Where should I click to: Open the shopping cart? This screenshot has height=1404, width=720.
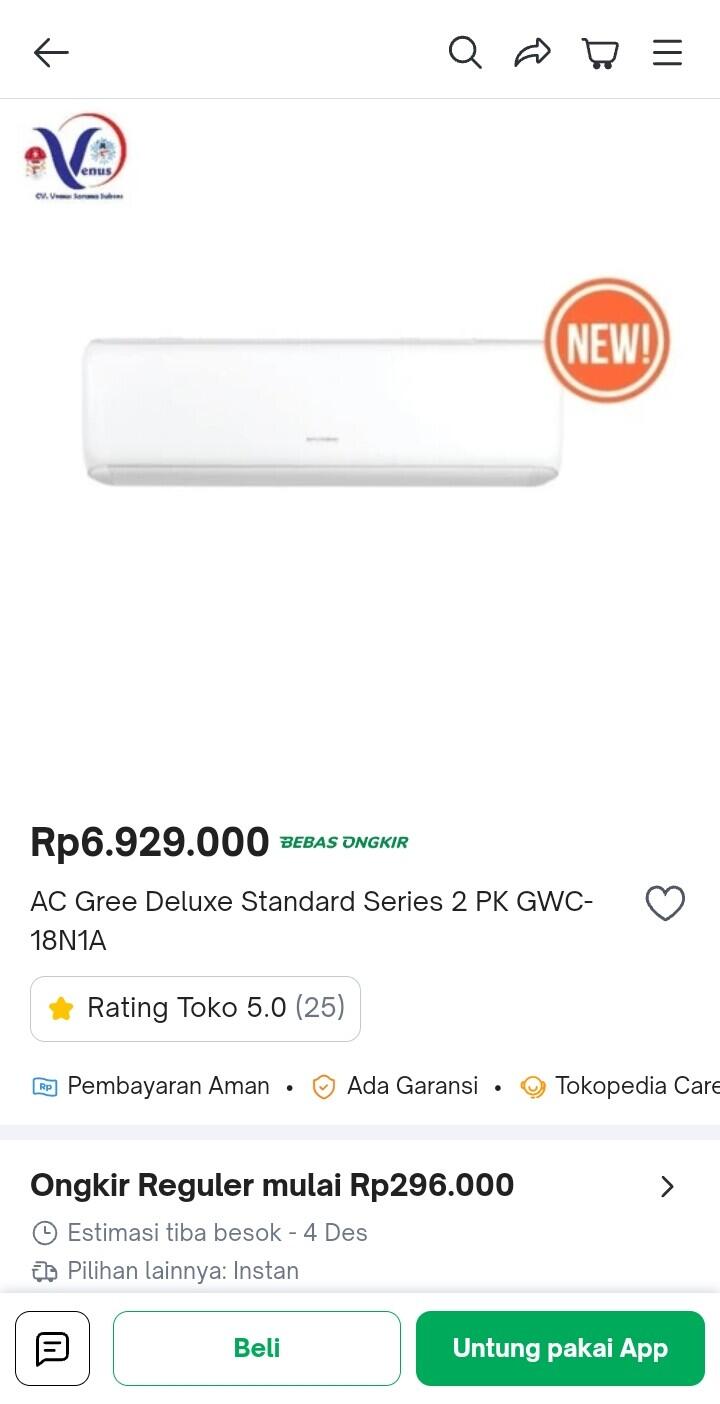click(601, 52)
